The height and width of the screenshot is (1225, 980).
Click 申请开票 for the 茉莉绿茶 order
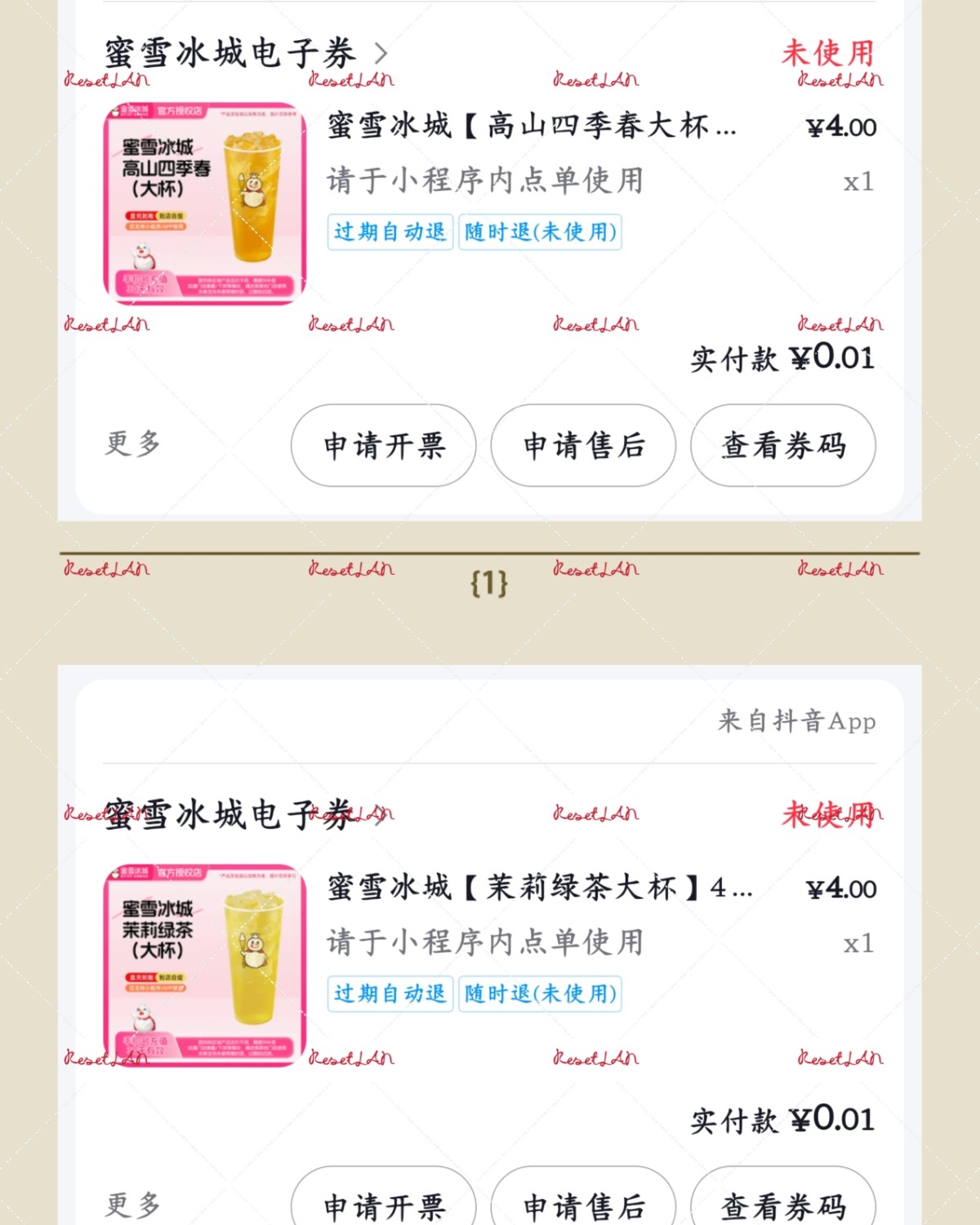(x=383, y=1206)
